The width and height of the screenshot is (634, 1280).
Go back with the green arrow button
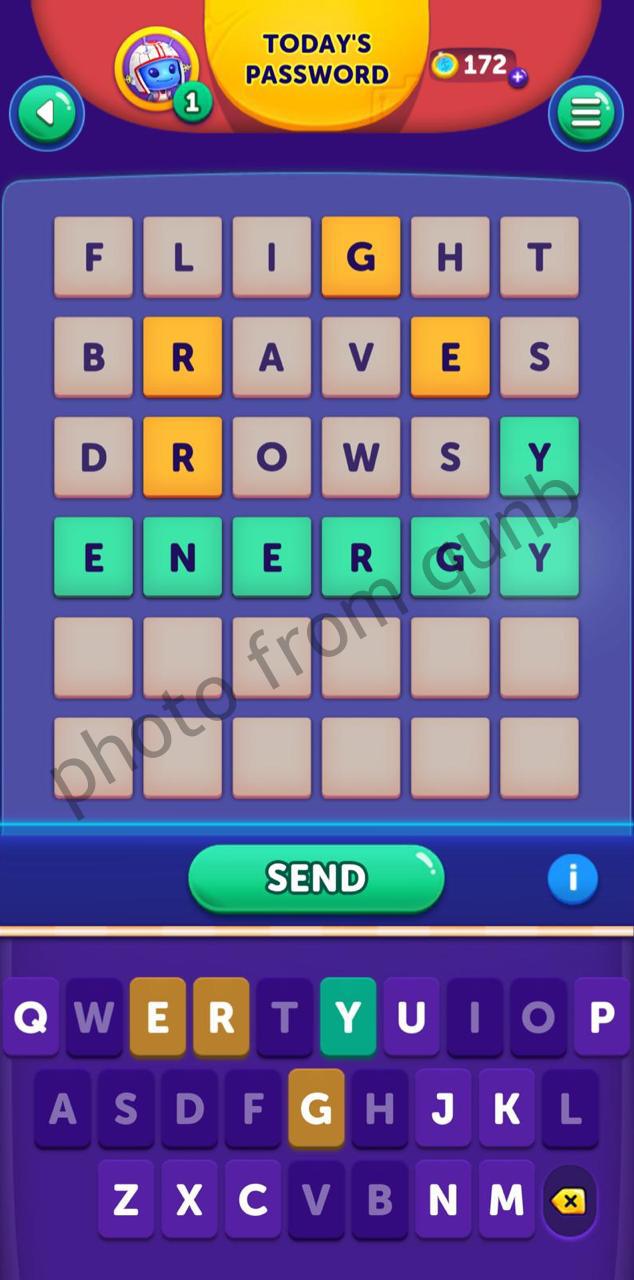[x=46, y=113]
